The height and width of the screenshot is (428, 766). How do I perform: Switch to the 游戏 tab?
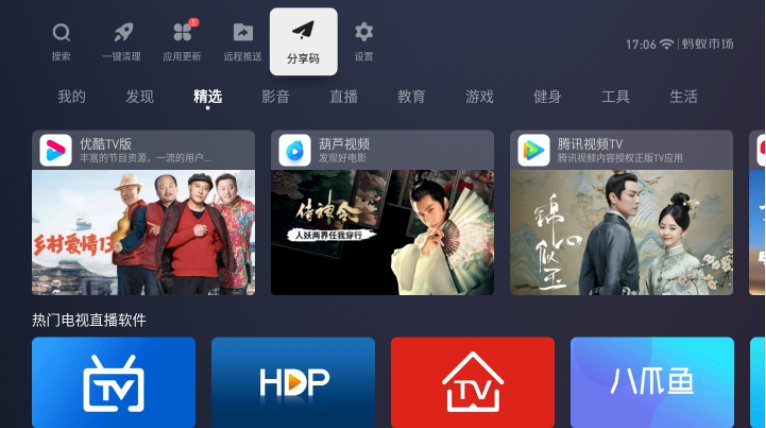point(479,97)
